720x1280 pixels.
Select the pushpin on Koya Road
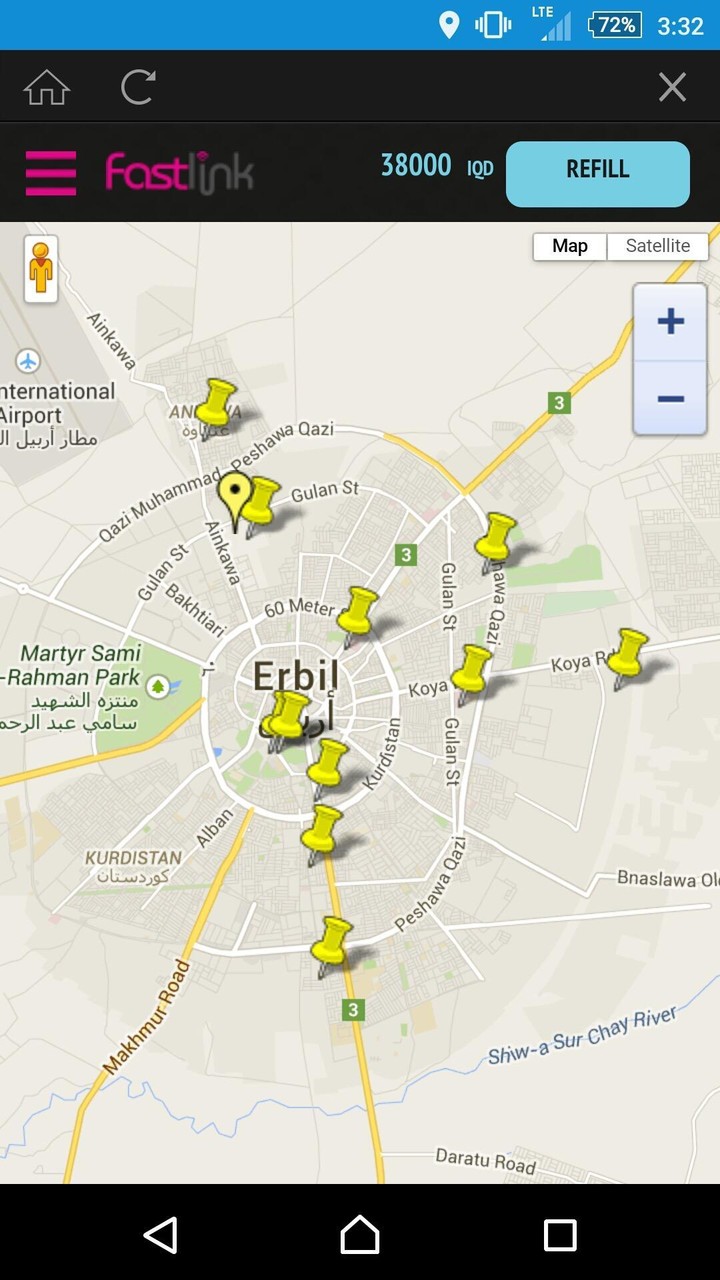(x=627, y=655)
